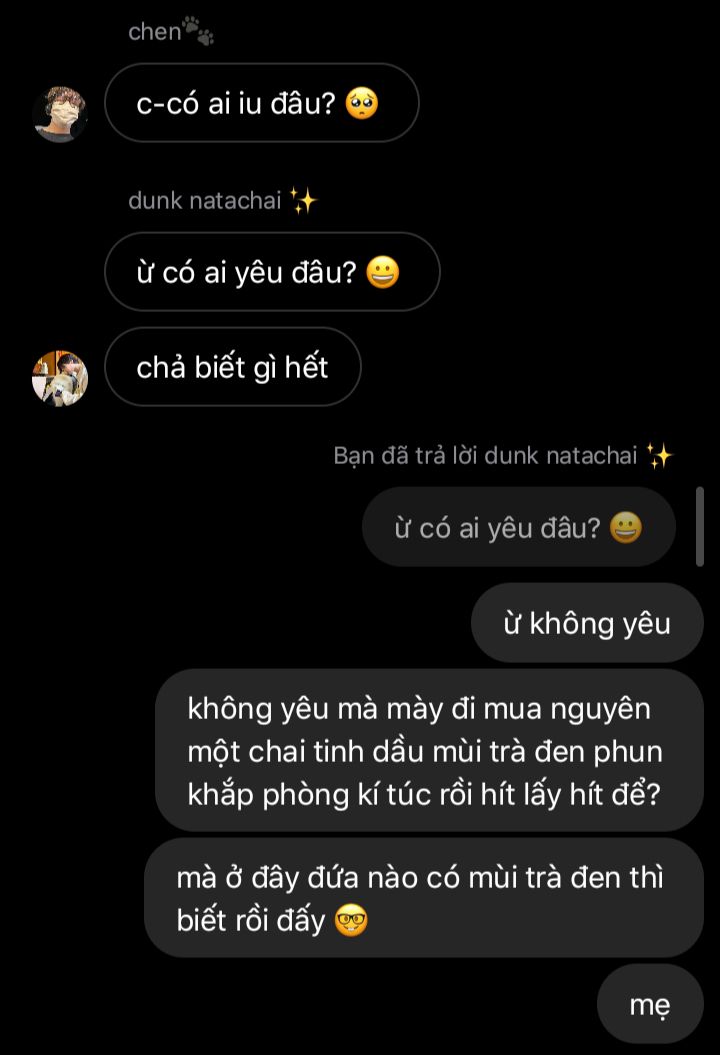Jump to quoted reply "ừ có ai yêu đâu?"
Screen dimensions: 720x1055
[518, 527]
